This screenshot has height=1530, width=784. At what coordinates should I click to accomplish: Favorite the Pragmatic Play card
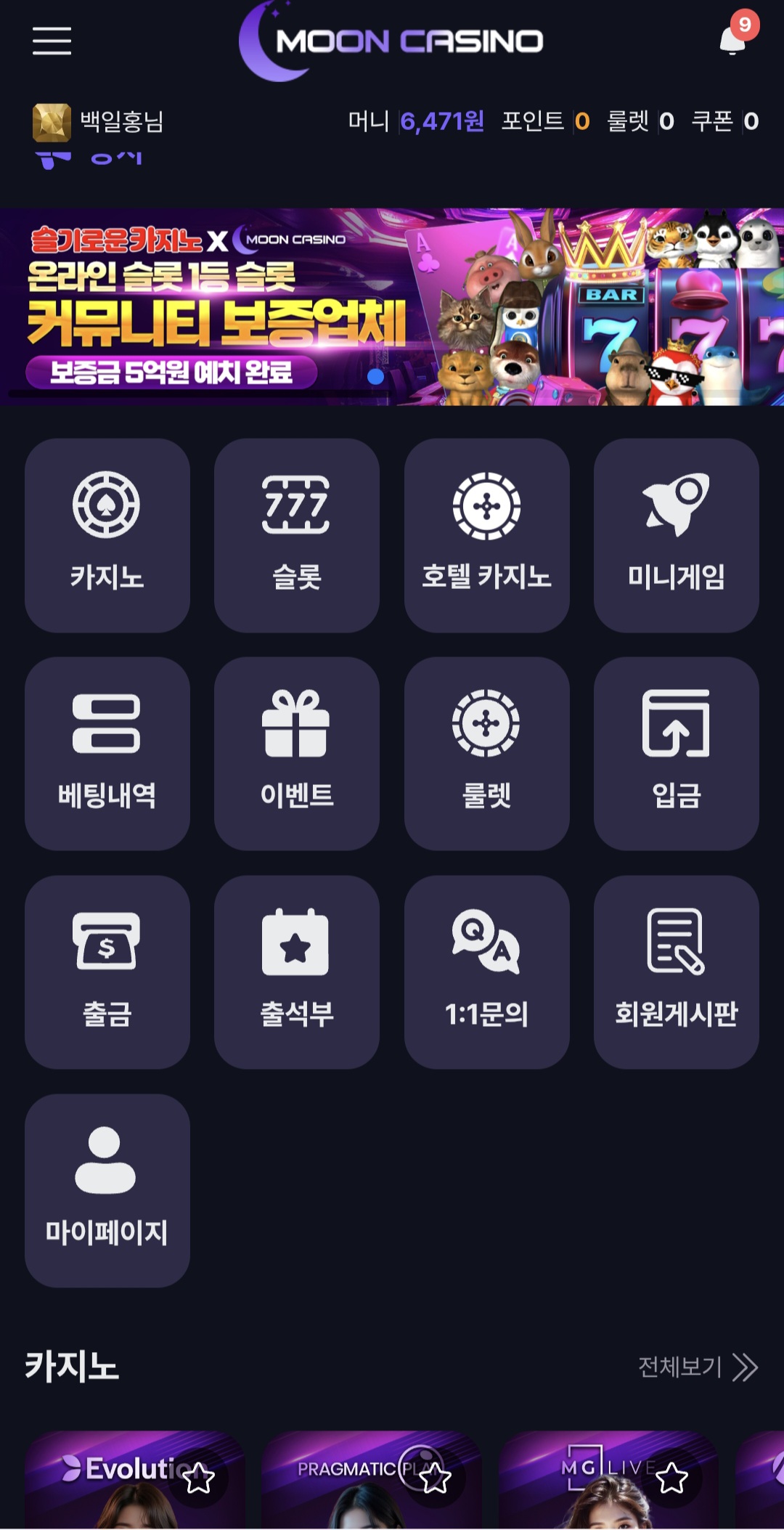[435, 1478]
